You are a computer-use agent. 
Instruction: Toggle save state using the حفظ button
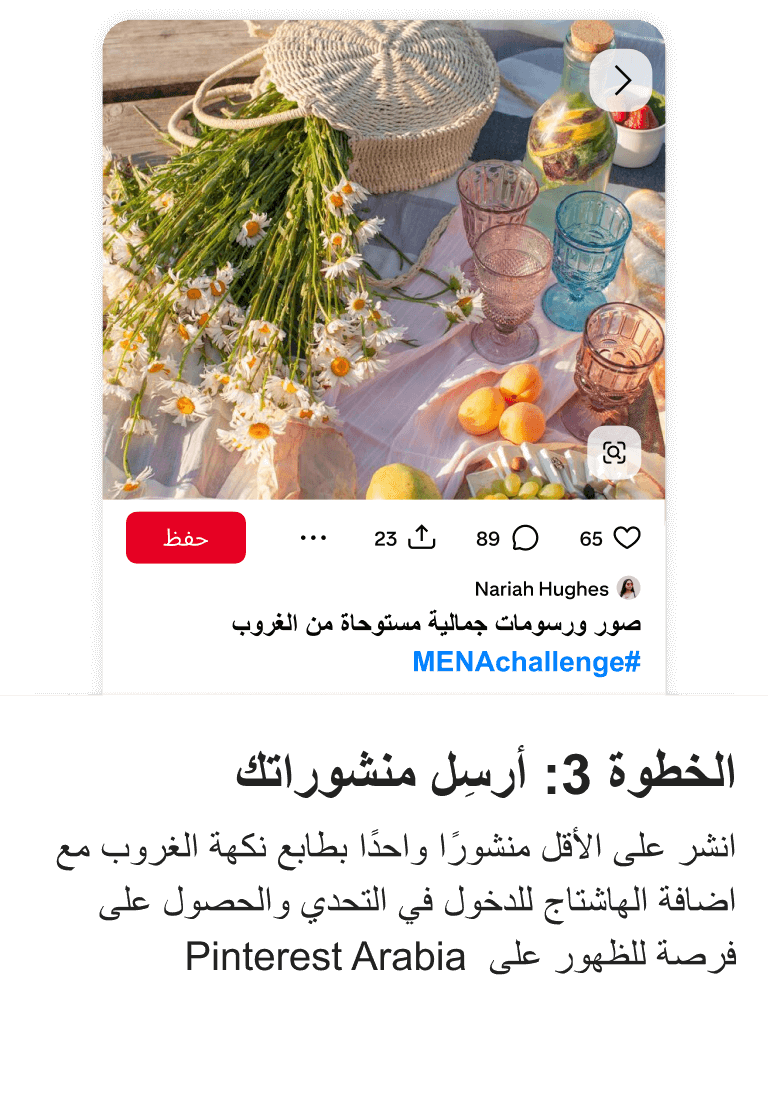tap(185, 537)
